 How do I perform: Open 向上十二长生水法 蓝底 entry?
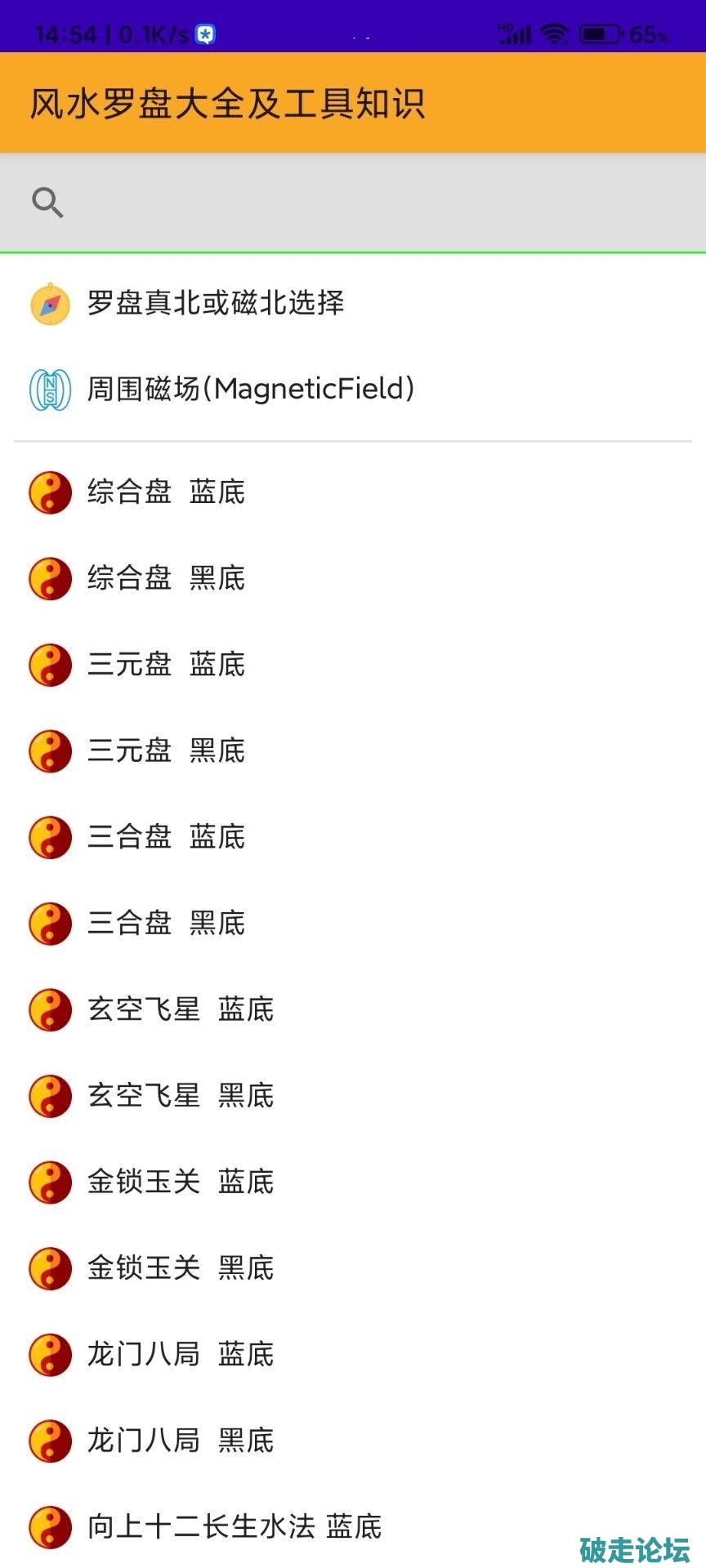[x=235, y=1526]
